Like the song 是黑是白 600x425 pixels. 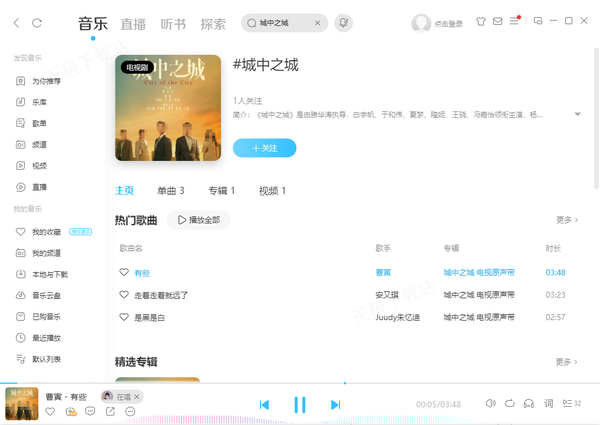tap(124, 317)
